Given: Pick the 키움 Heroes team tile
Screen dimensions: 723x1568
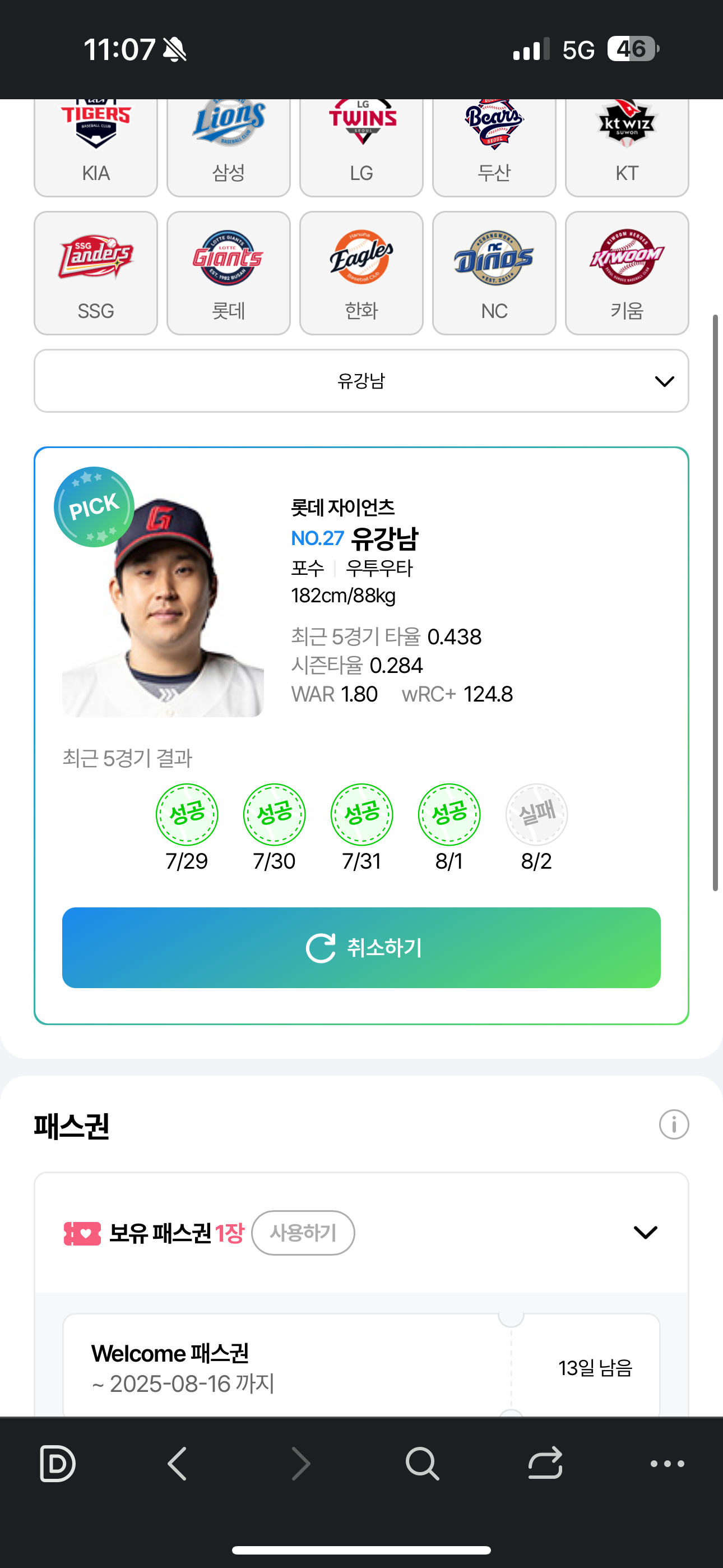Looking at the screenshot, I should (627, 273).
